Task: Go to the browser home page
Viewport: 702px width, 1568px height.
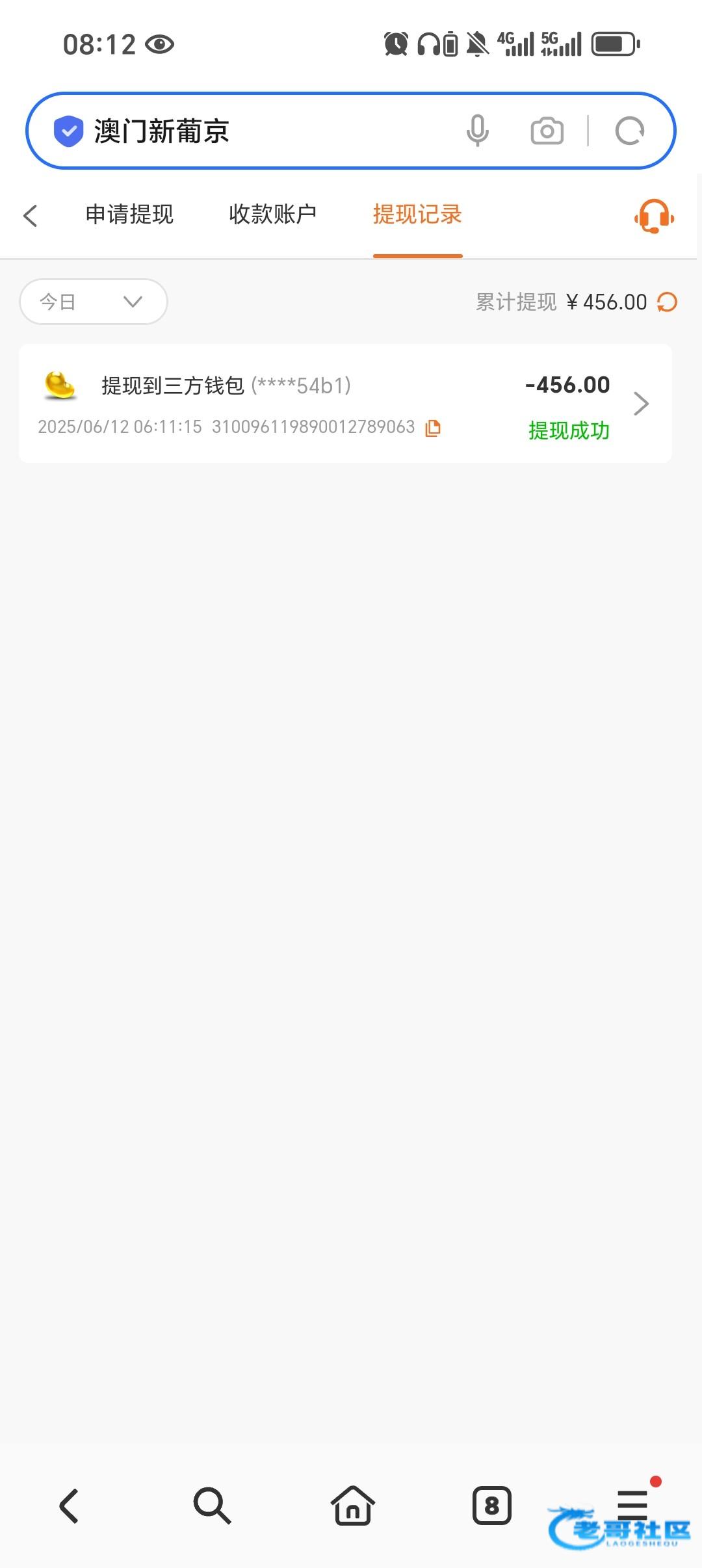Action: coord(352,1506)
